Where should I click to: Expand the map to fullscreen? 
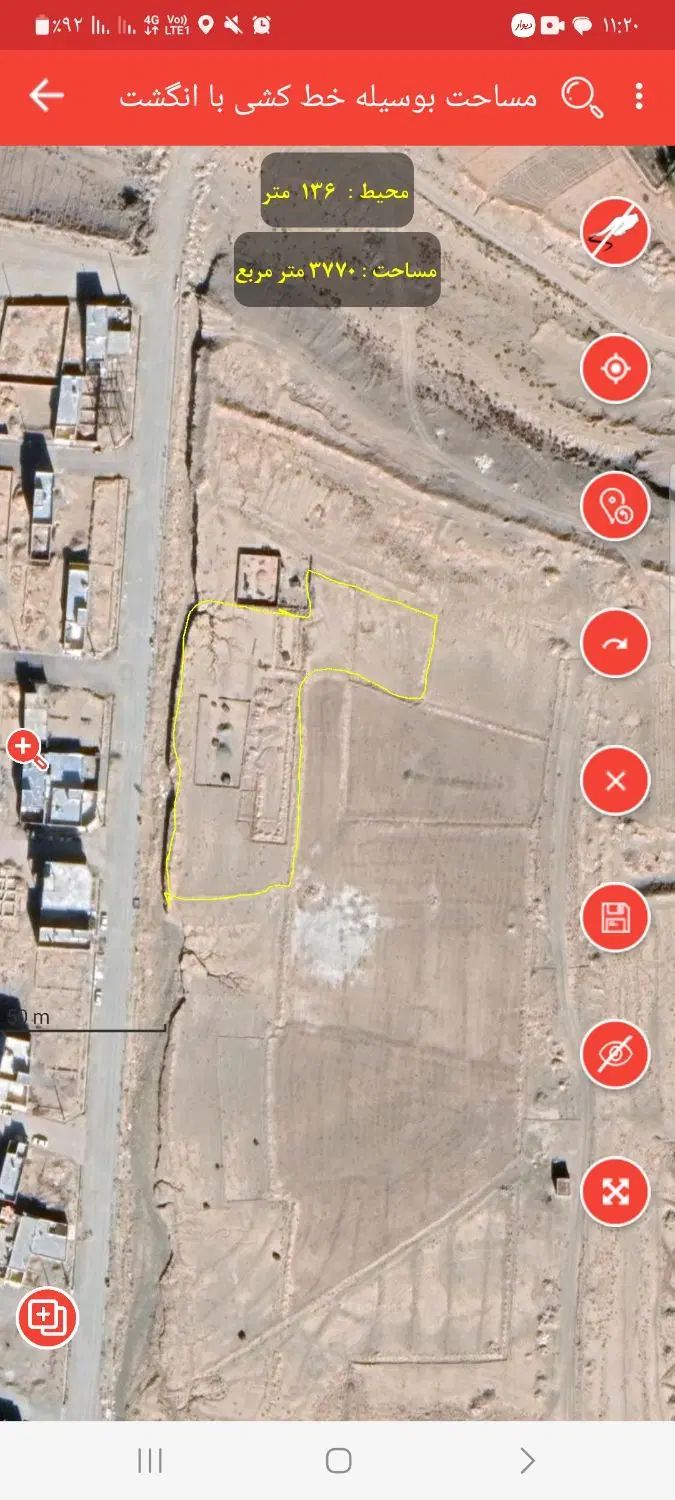(x=615, y=1191)
